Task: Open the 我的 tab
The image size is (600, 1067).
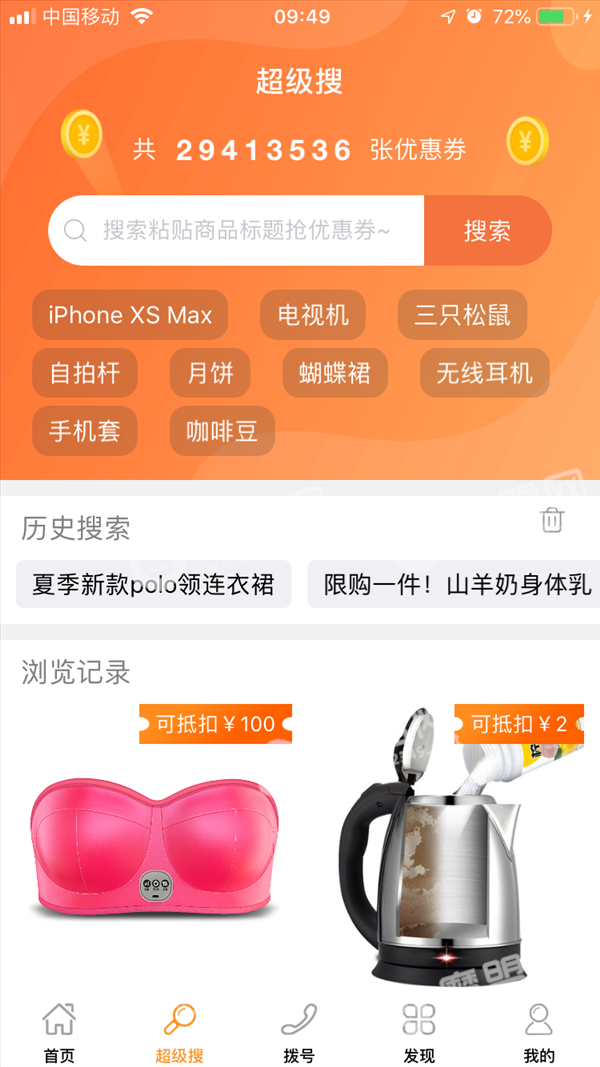Action: pyautogui.click(x=539, y=1032)
